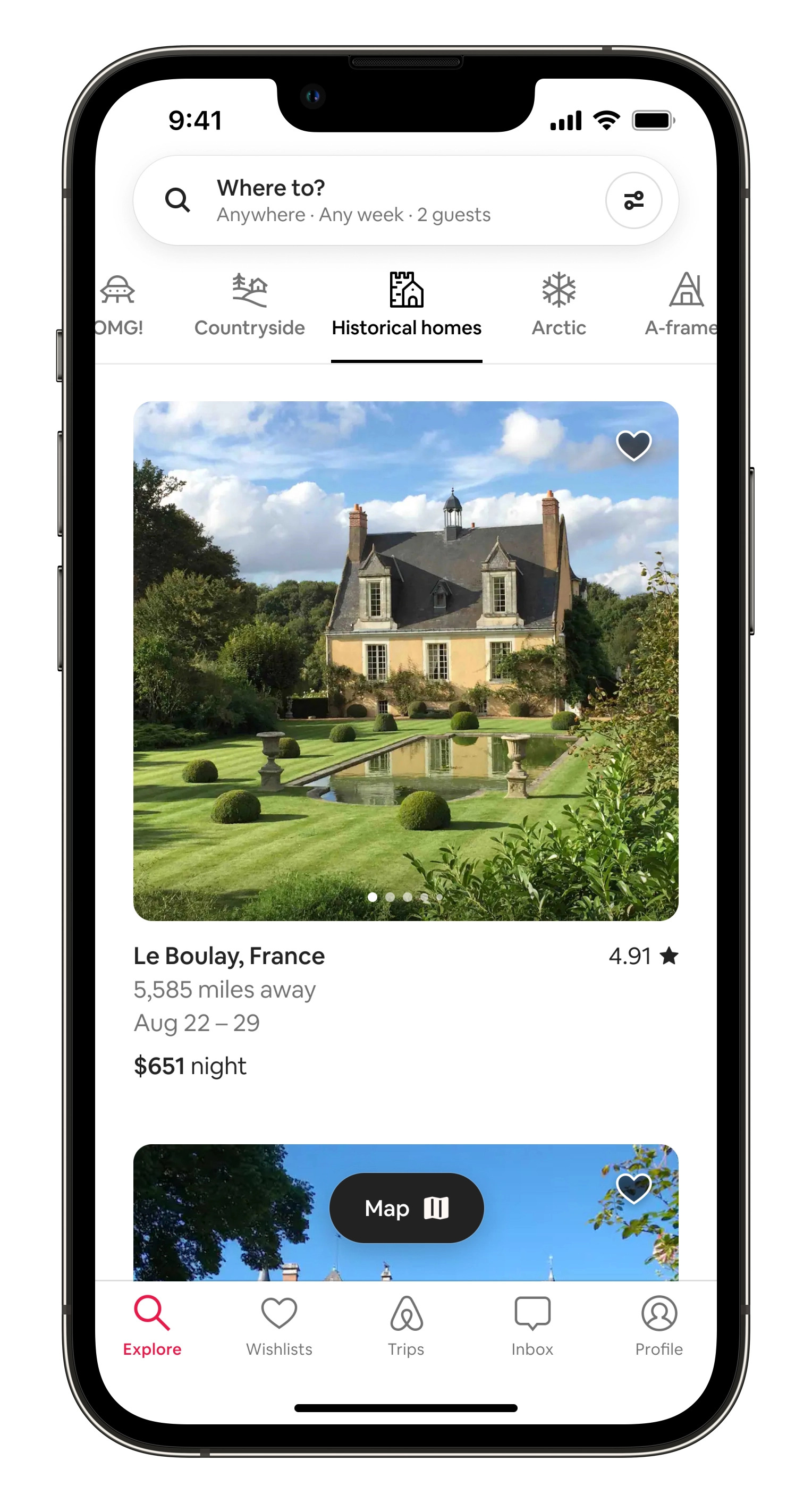Select the Historical homes category
Screen dimensions: 812x1503
[x=406, y=305]
